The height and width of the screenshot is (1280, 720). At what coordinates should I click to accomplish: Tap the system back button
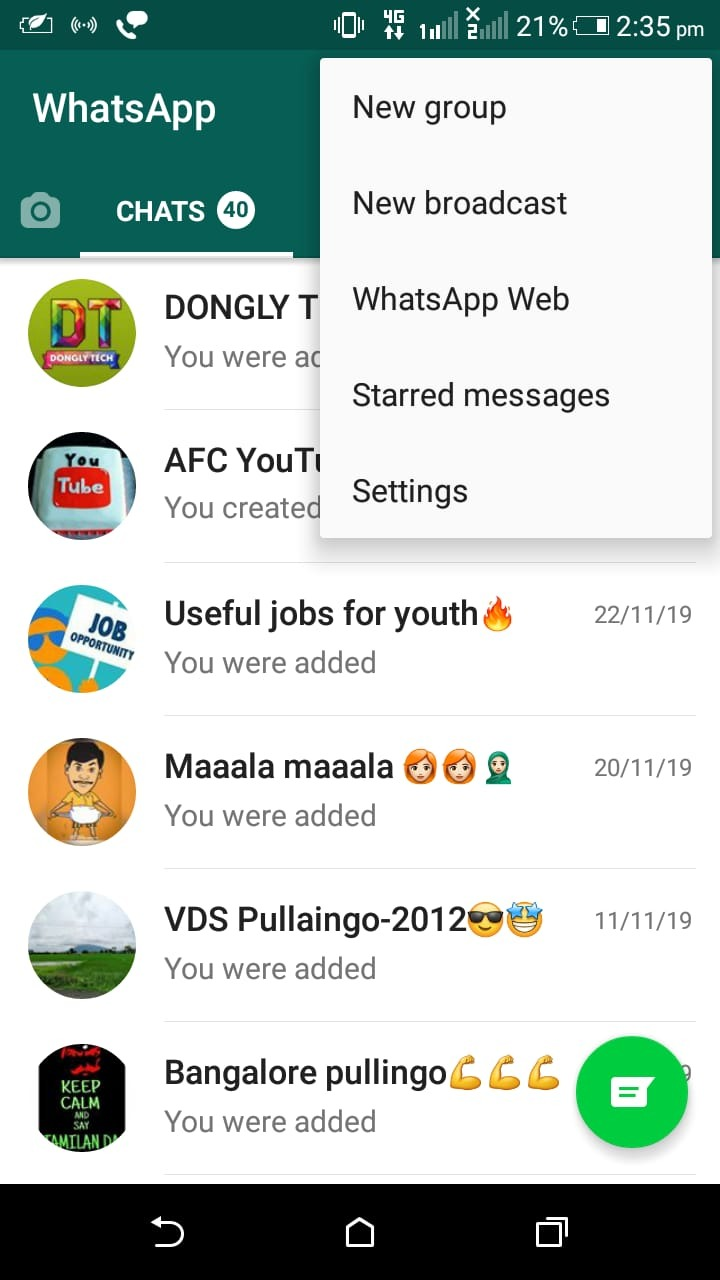click(167, 1232)
